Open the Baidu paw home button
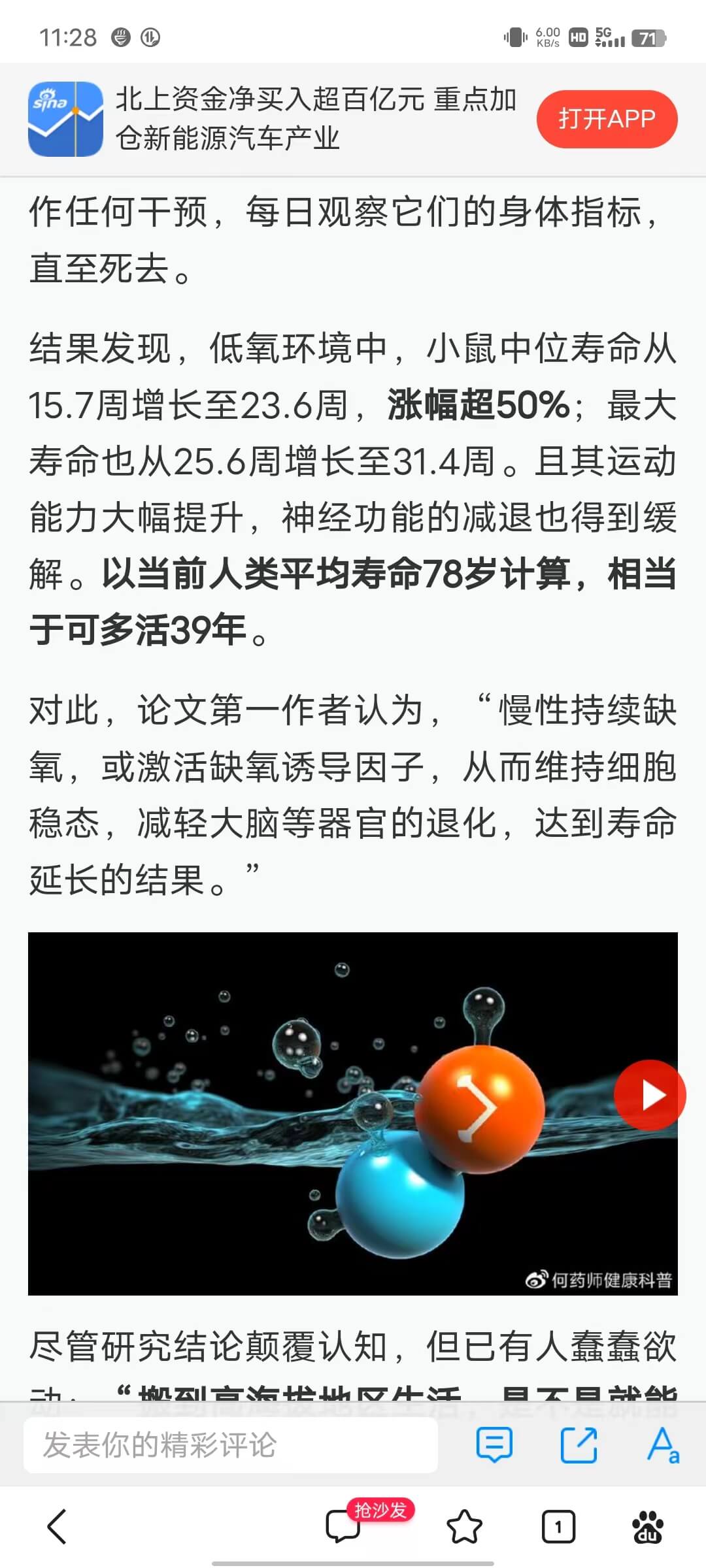 pyautogui.click(x=647, y=1527)
